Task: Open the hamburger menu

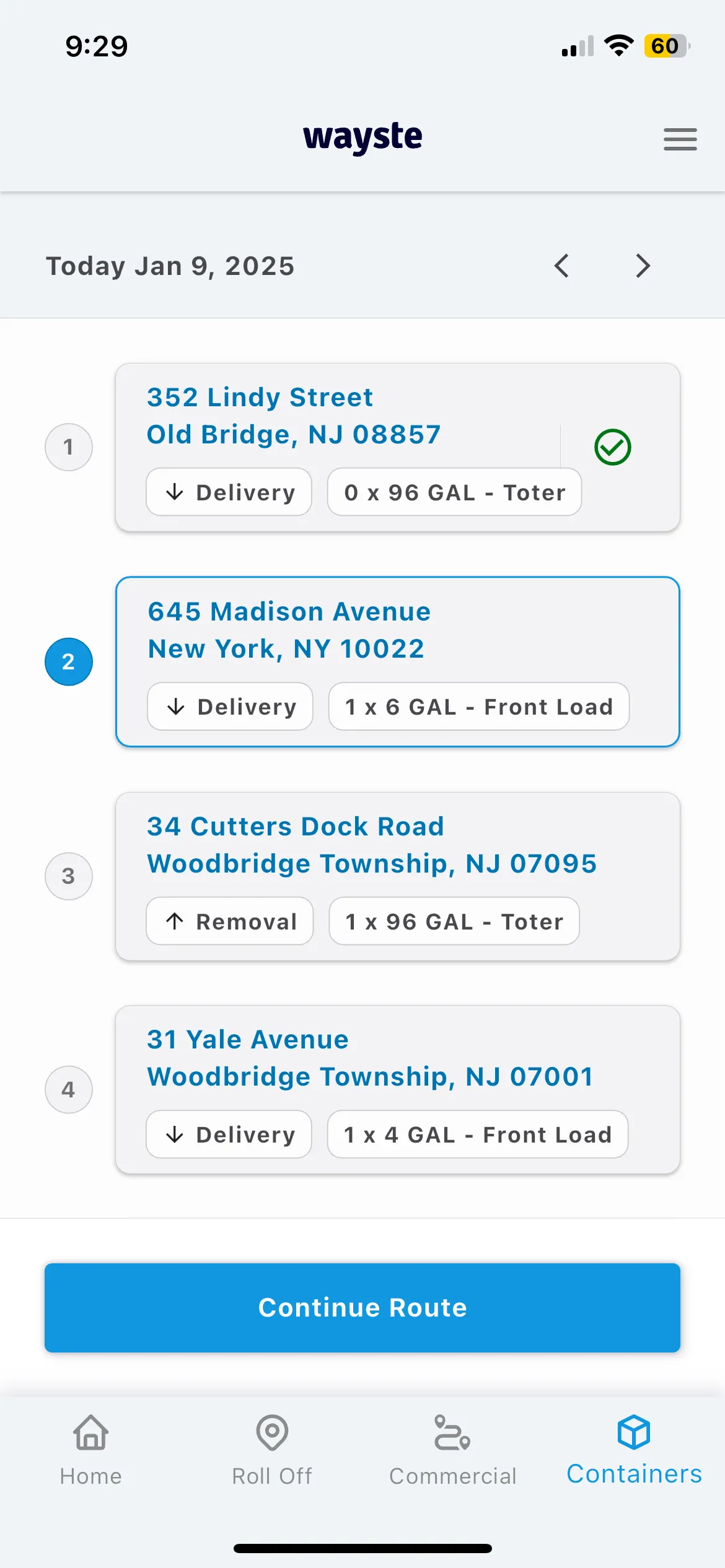Action: (x=680, y=139)
